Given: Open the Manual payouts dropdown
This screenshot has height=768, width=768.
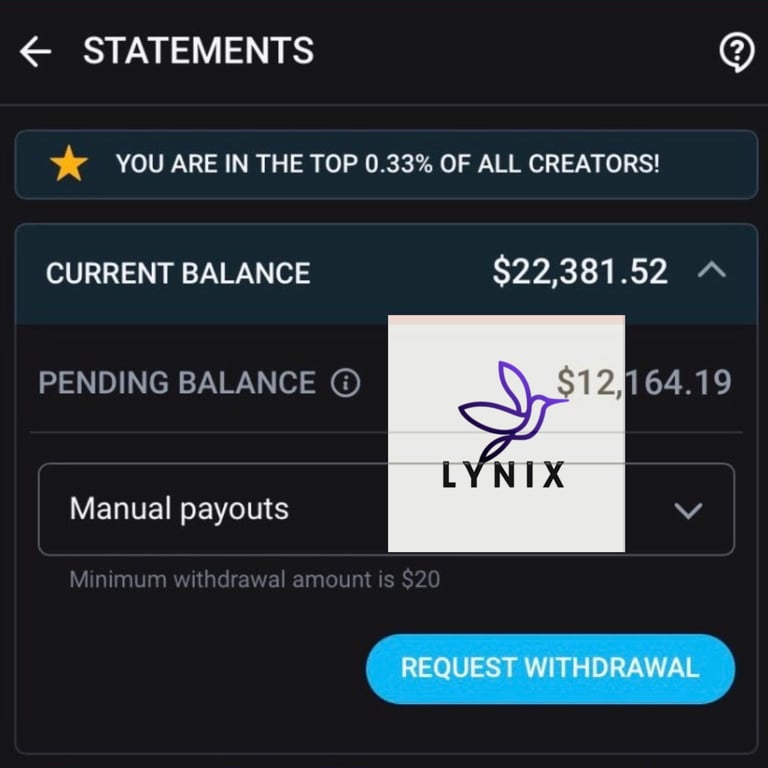Looking at the screenshot, I should tap(688, 510).
